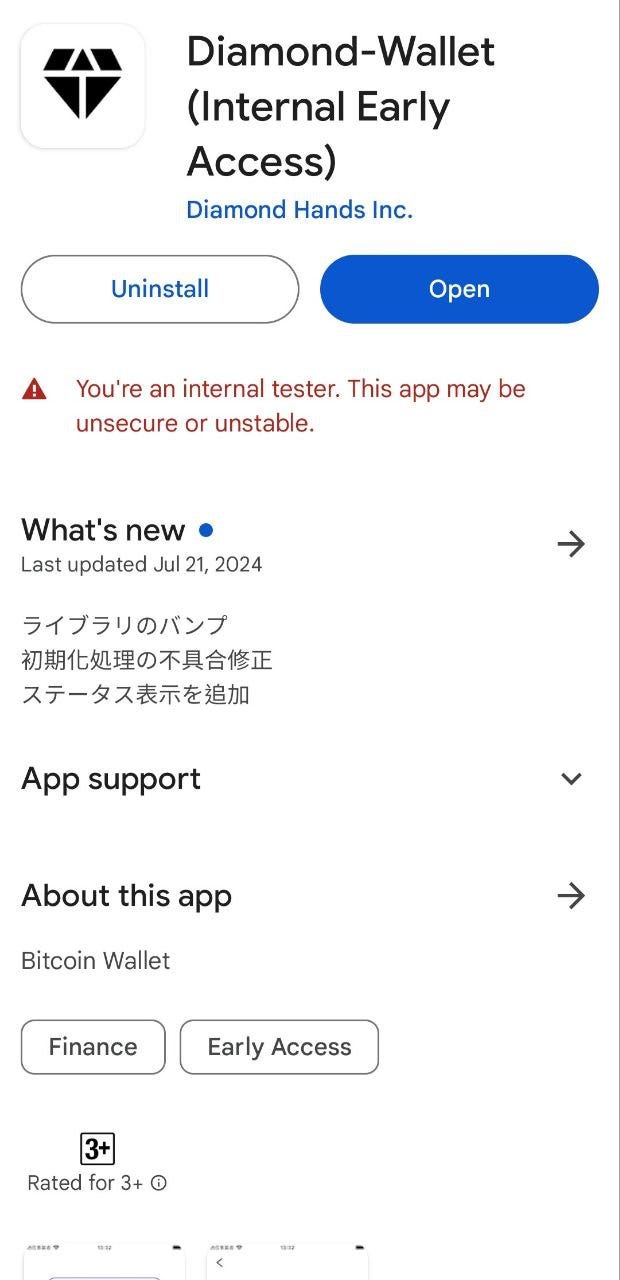The width and height of the screenshot is (620, 1280).
Task: Uninstall the Diamond-Wallet app
Action: 160,289
